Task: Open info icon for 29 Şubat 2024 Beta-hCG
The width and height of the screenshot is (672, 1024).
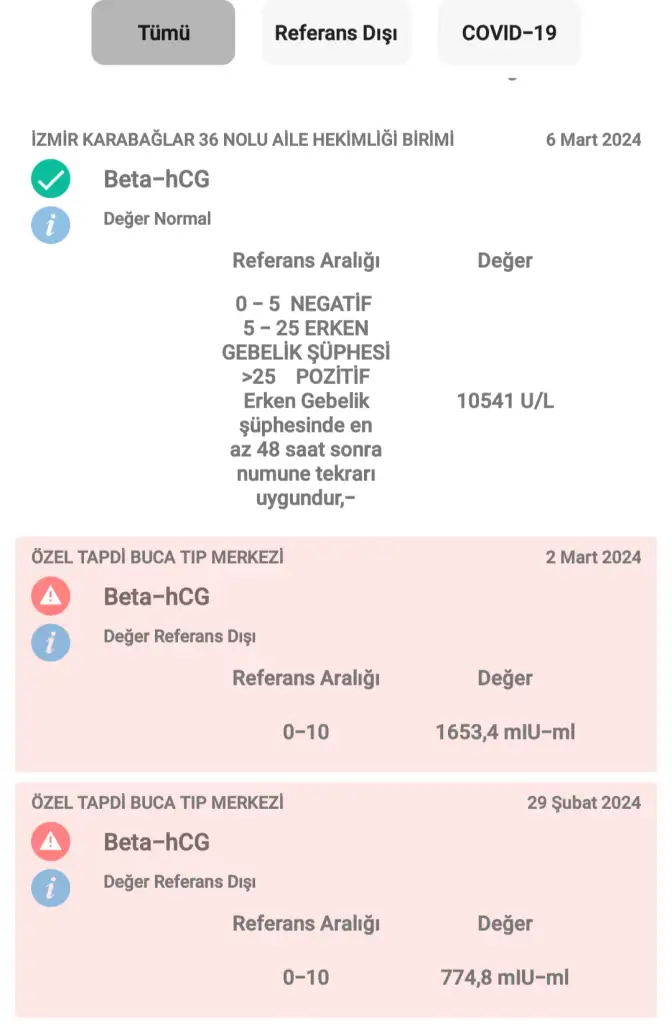Action: [50, 887]
